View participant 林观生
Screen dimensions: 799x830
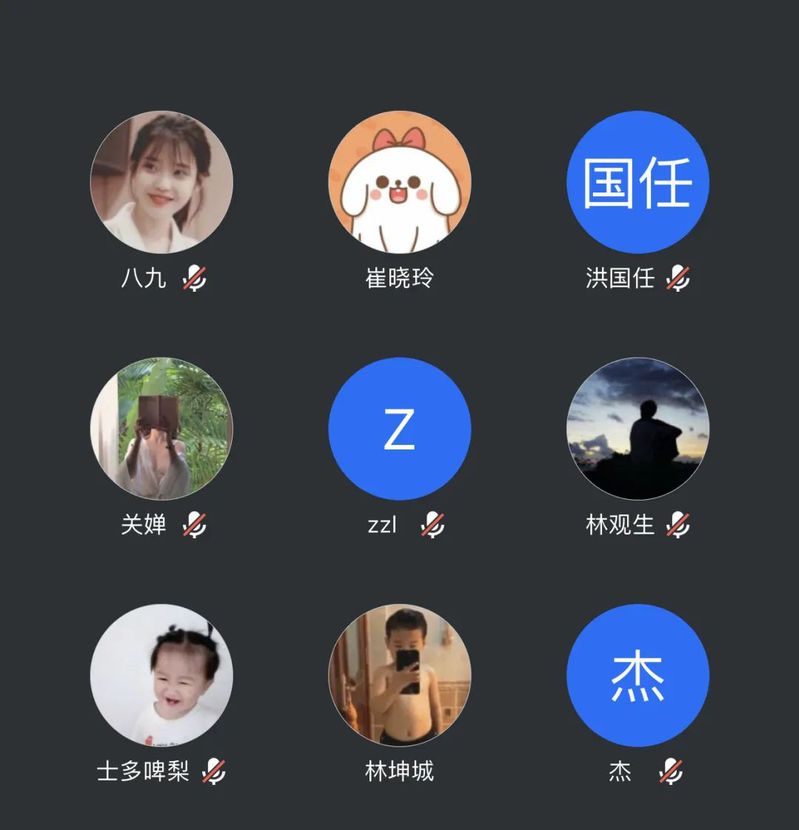(637, 428)
